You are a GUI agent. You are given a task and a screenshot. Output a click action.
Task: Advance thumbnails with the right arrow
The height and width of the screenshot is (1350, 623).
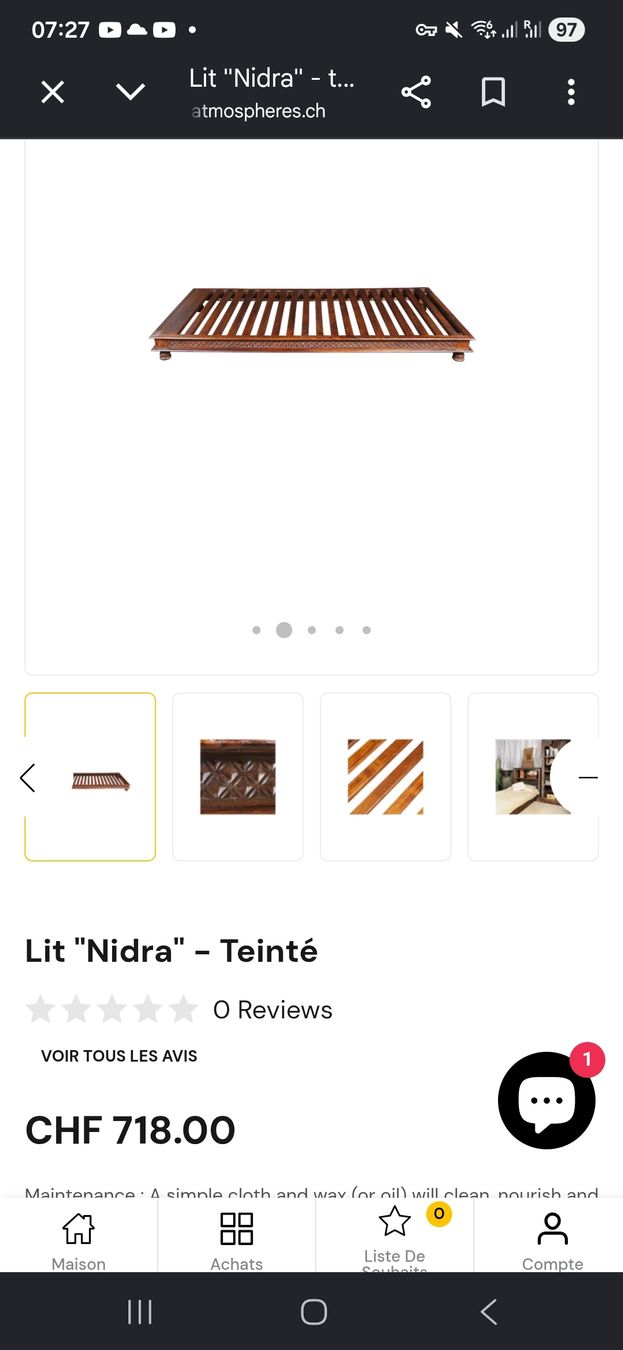(x=588, y=777)
